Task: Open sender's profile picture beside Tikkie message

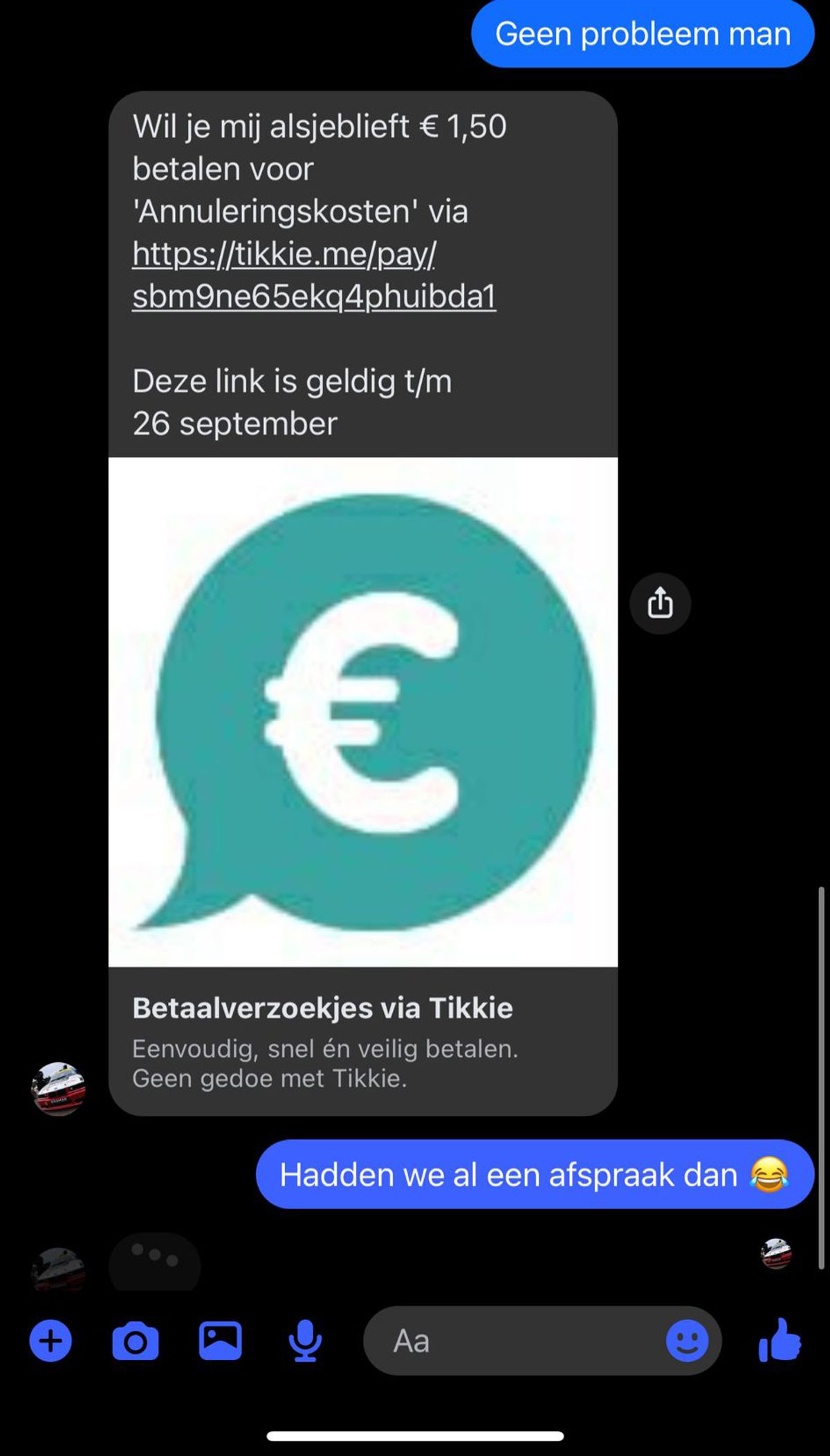Action: 58,1088
